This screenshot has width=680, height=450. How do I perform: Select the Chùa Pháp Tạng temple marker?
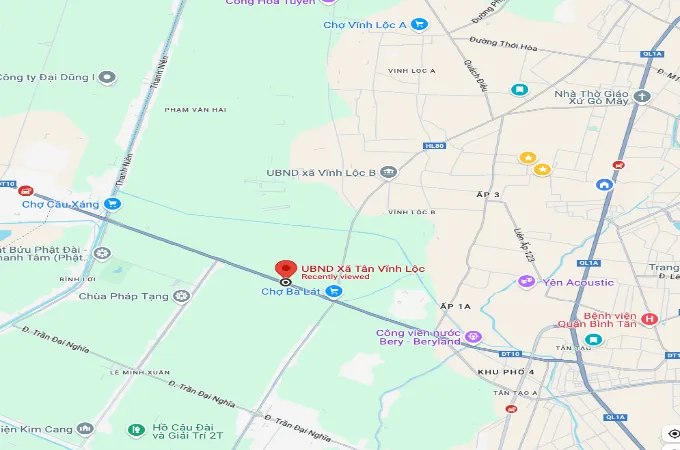click(x=181, y=296)
